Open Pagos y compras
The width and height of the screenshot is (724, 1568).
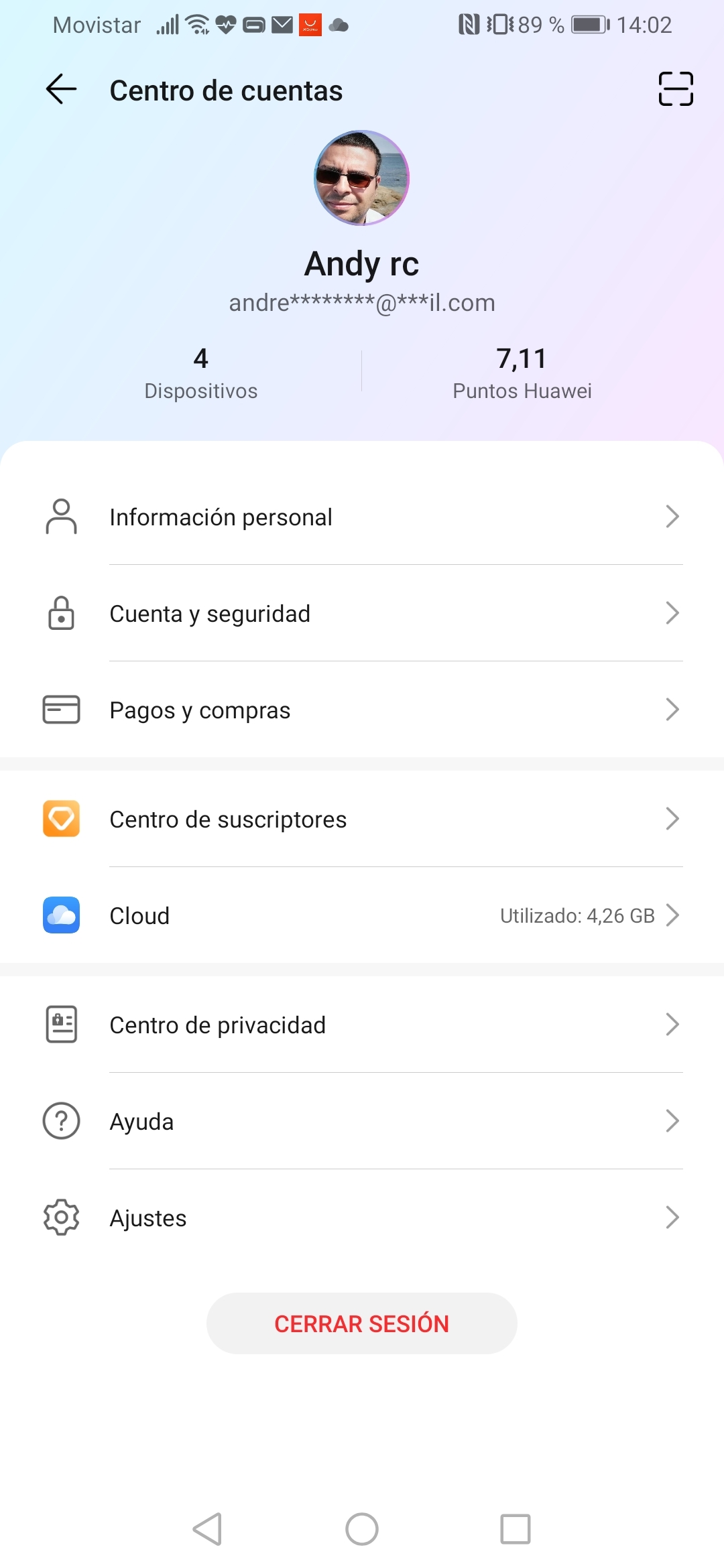362,710
